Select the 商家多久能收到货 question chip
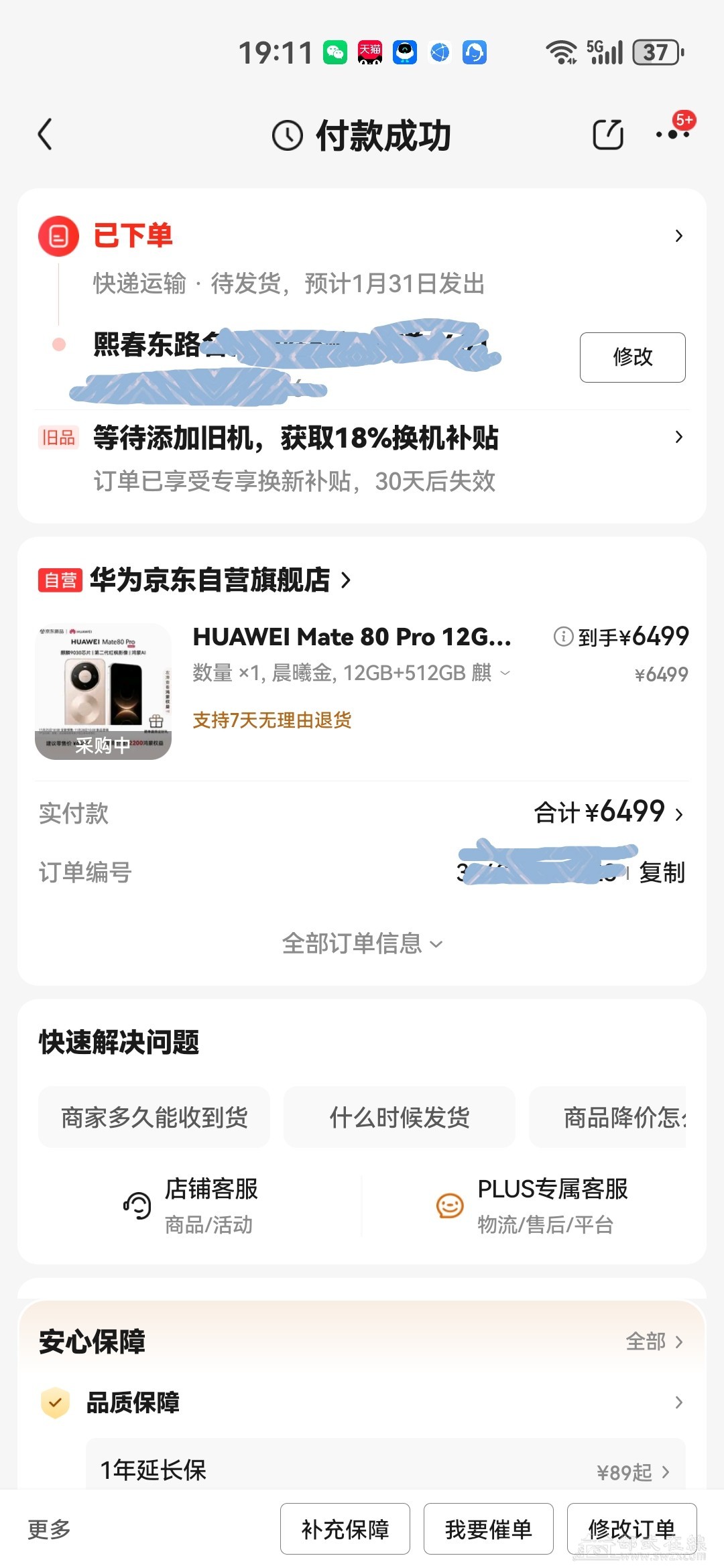 [154, 1117]
